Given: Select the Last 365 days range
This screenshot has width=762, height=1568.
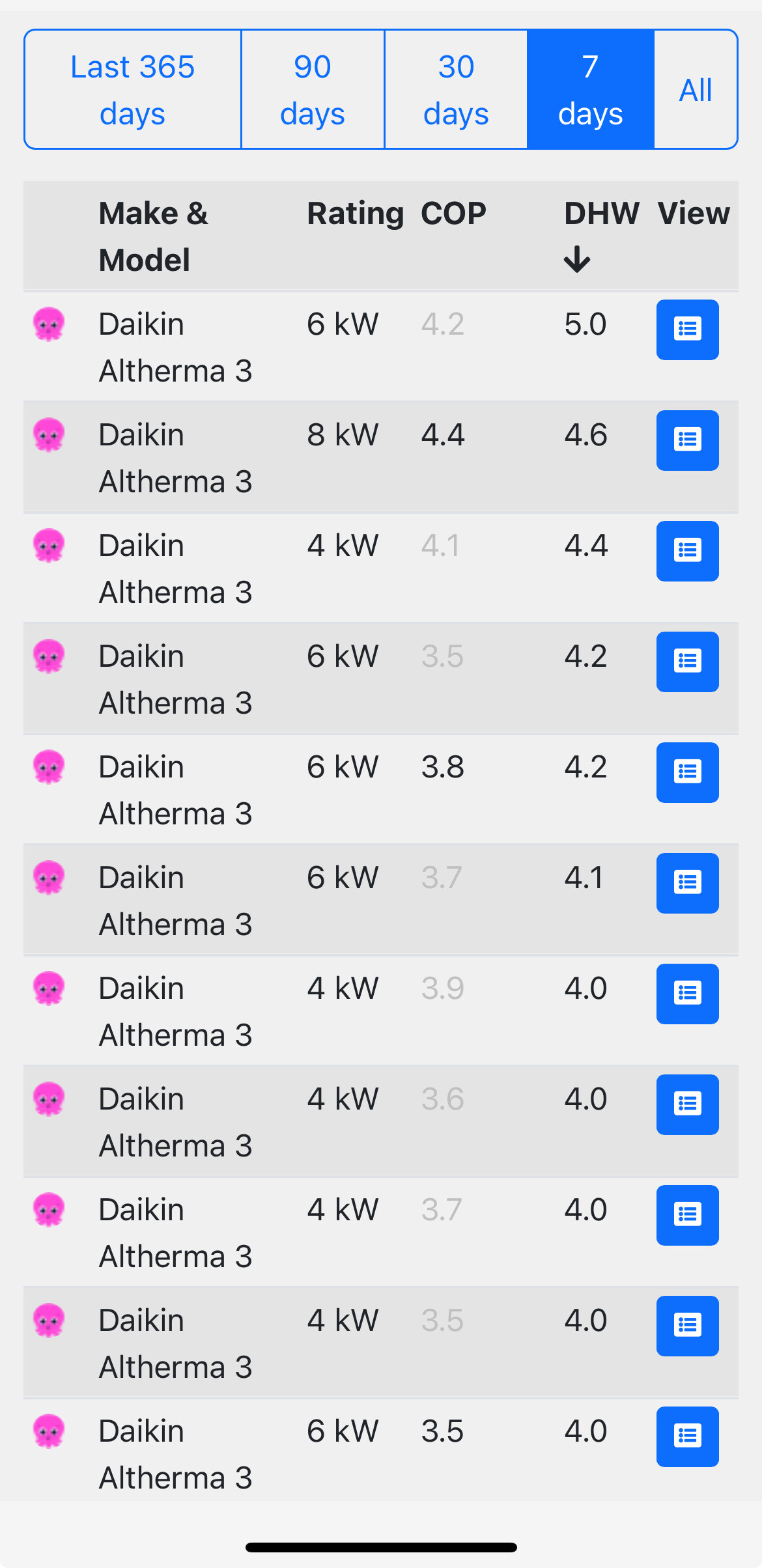Looking at the screenshot, I should pyautogui.click(x=133, y=89).
